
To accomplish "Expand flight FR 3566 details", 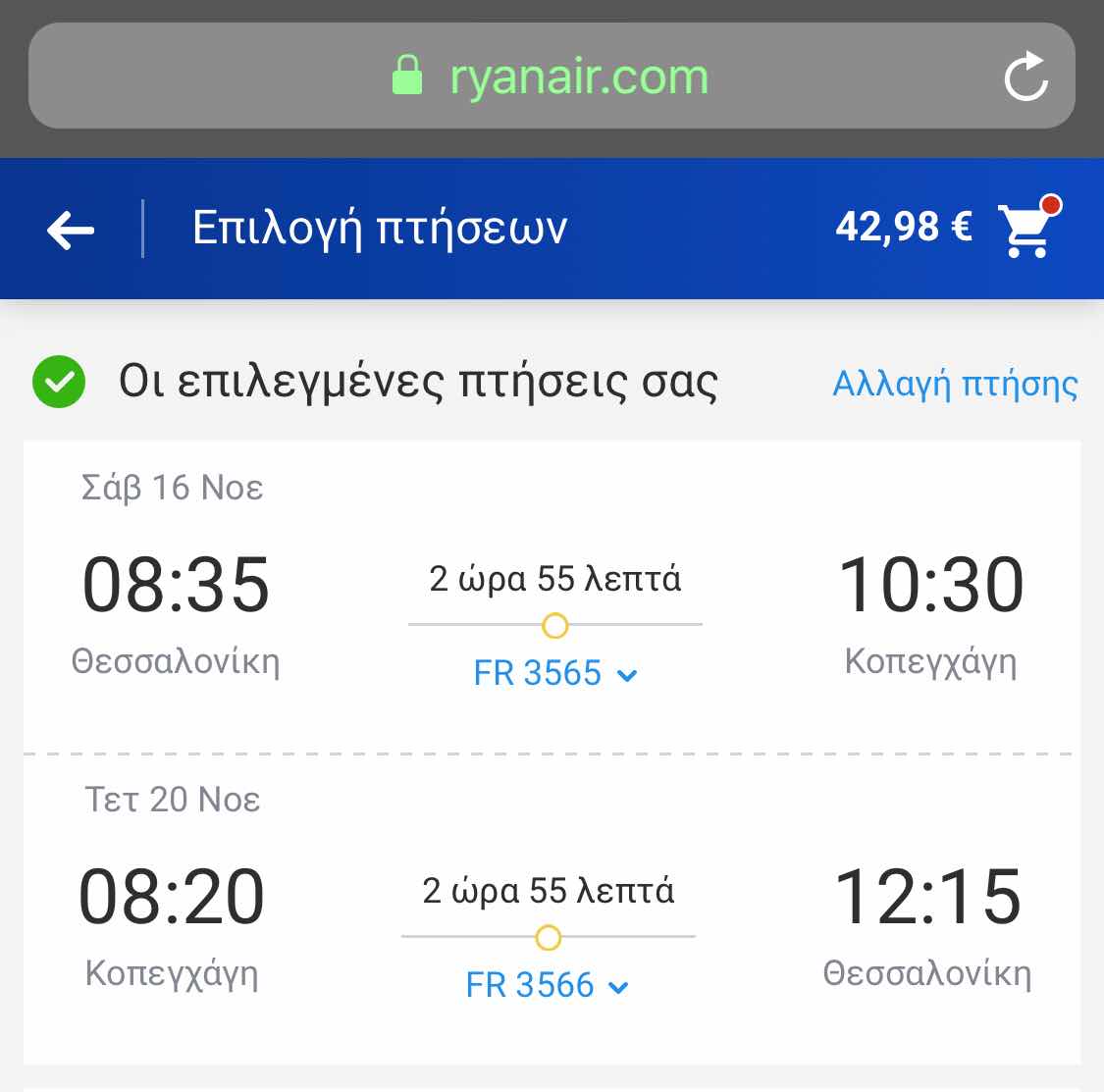I will click(548, 985).
